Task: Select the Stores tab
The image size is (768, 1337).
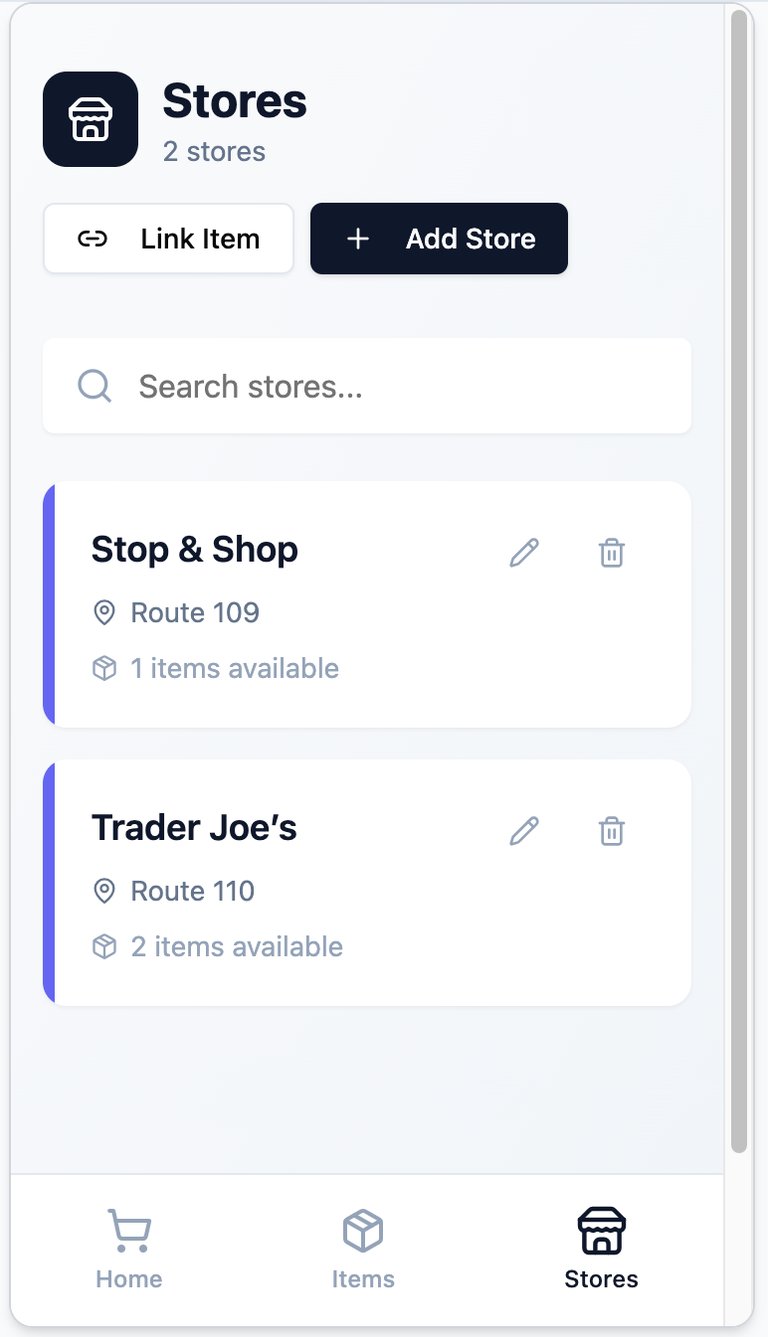Action: point(601,1249)
